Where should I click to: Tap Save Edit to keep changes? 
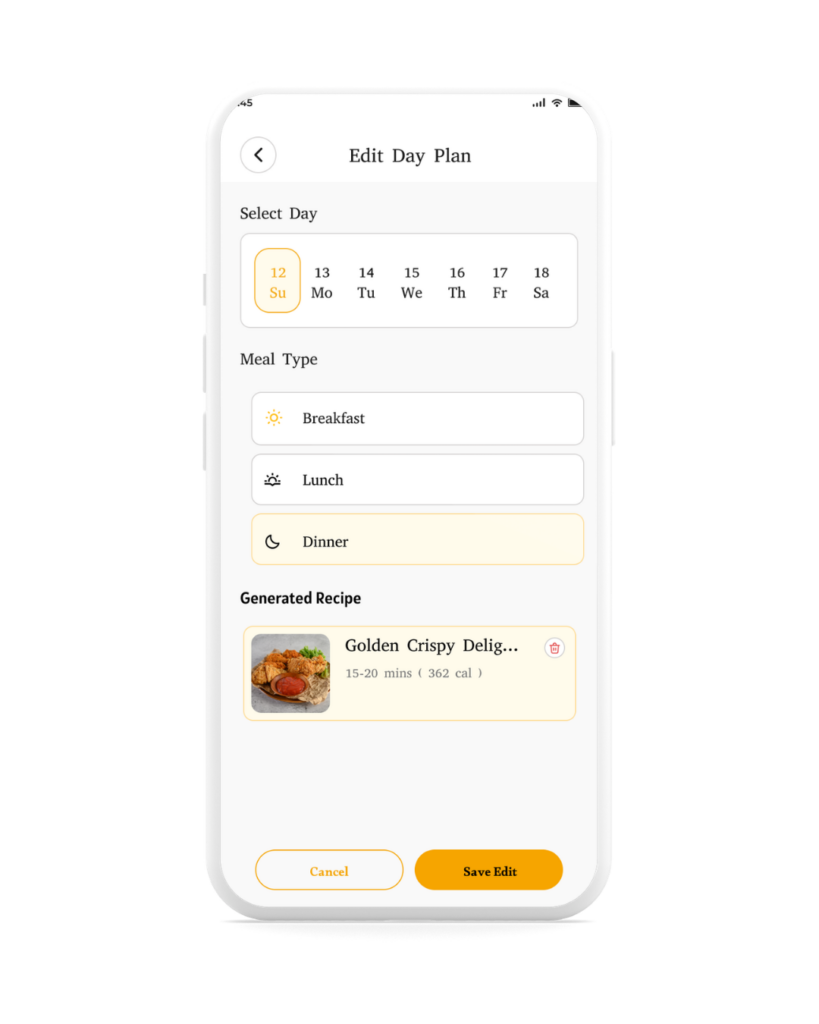click(x=489, y=870)
